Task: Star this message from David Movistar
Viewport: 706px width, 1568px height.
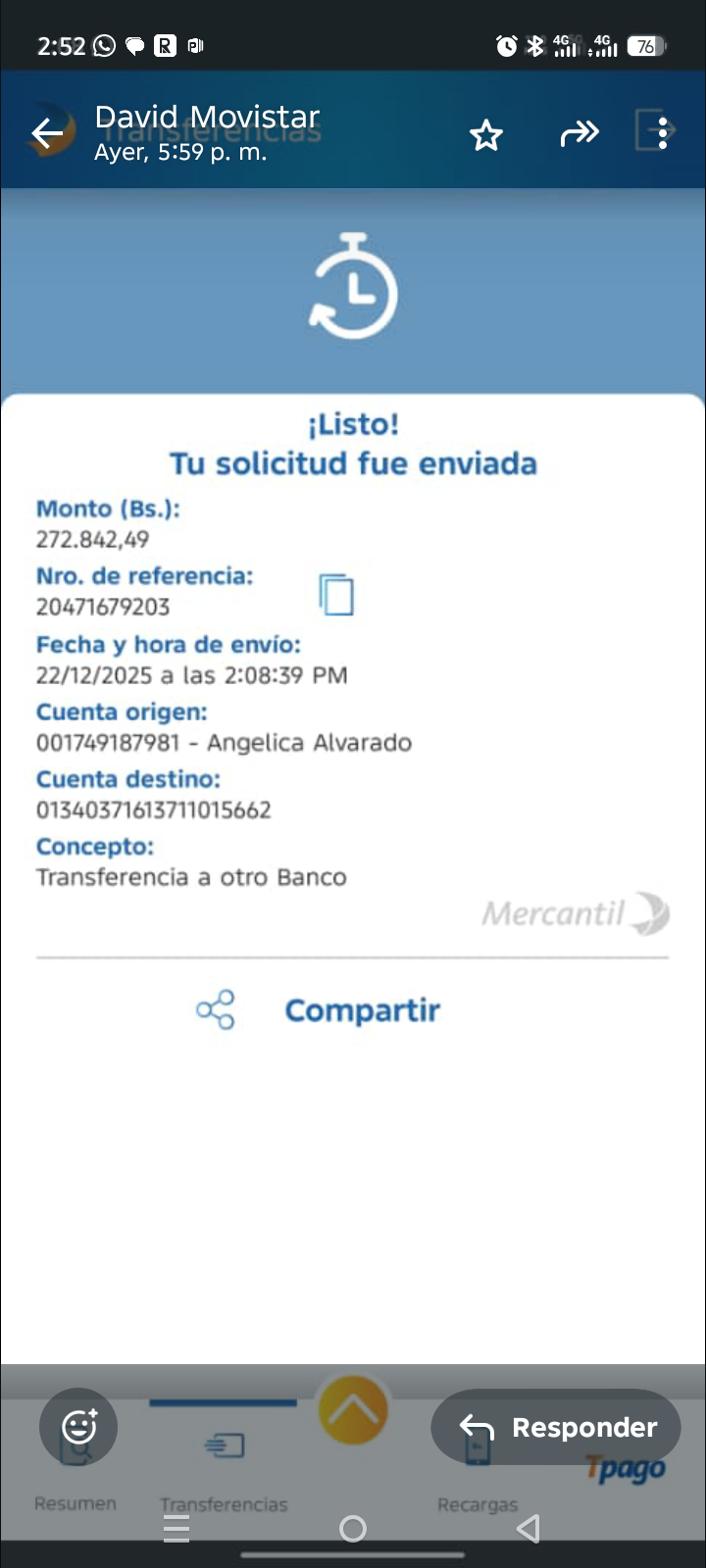Action: 485,134
